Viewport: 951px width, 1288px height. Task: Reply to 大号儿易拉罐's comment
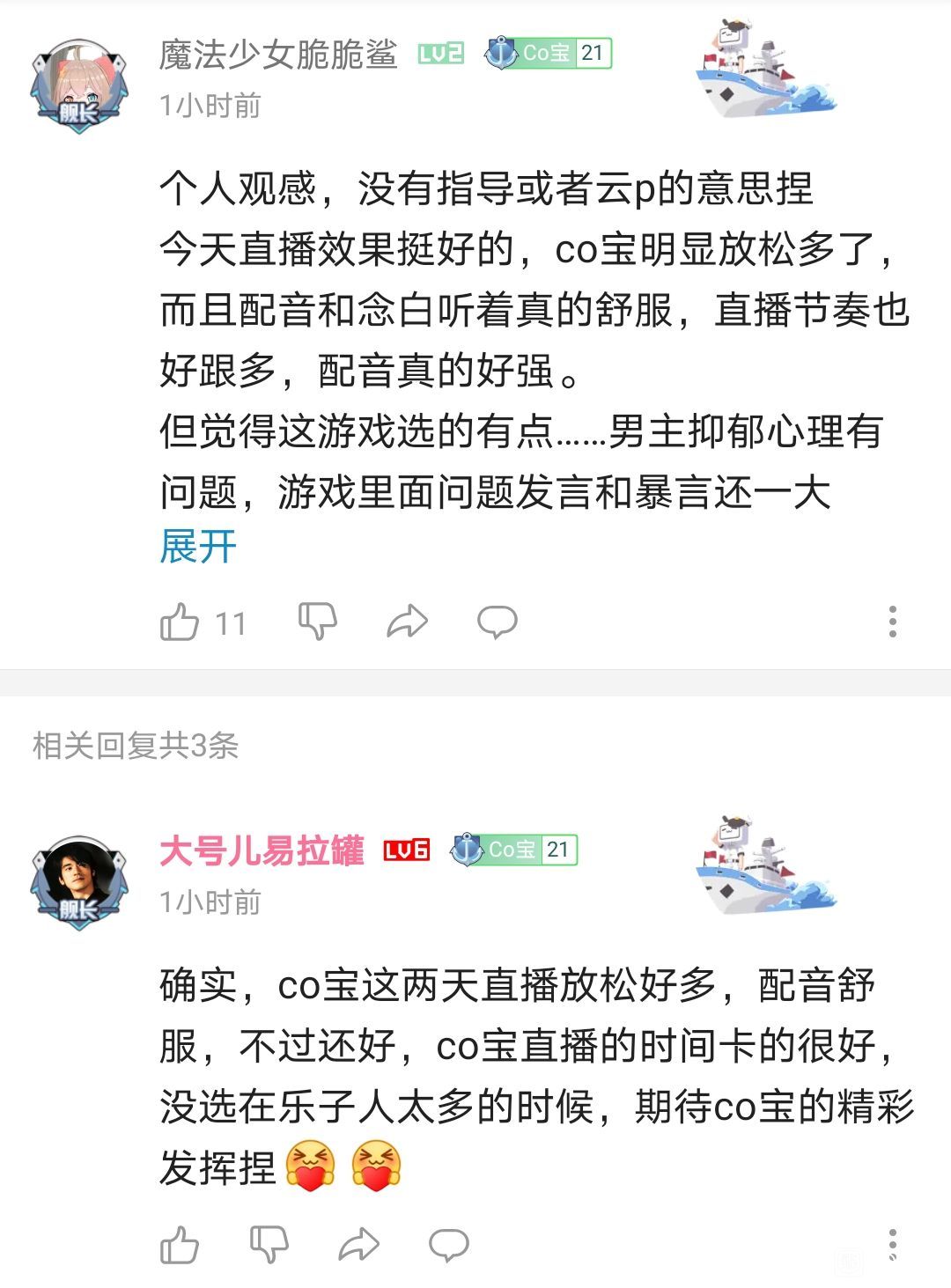click(x=449, y=1244)
